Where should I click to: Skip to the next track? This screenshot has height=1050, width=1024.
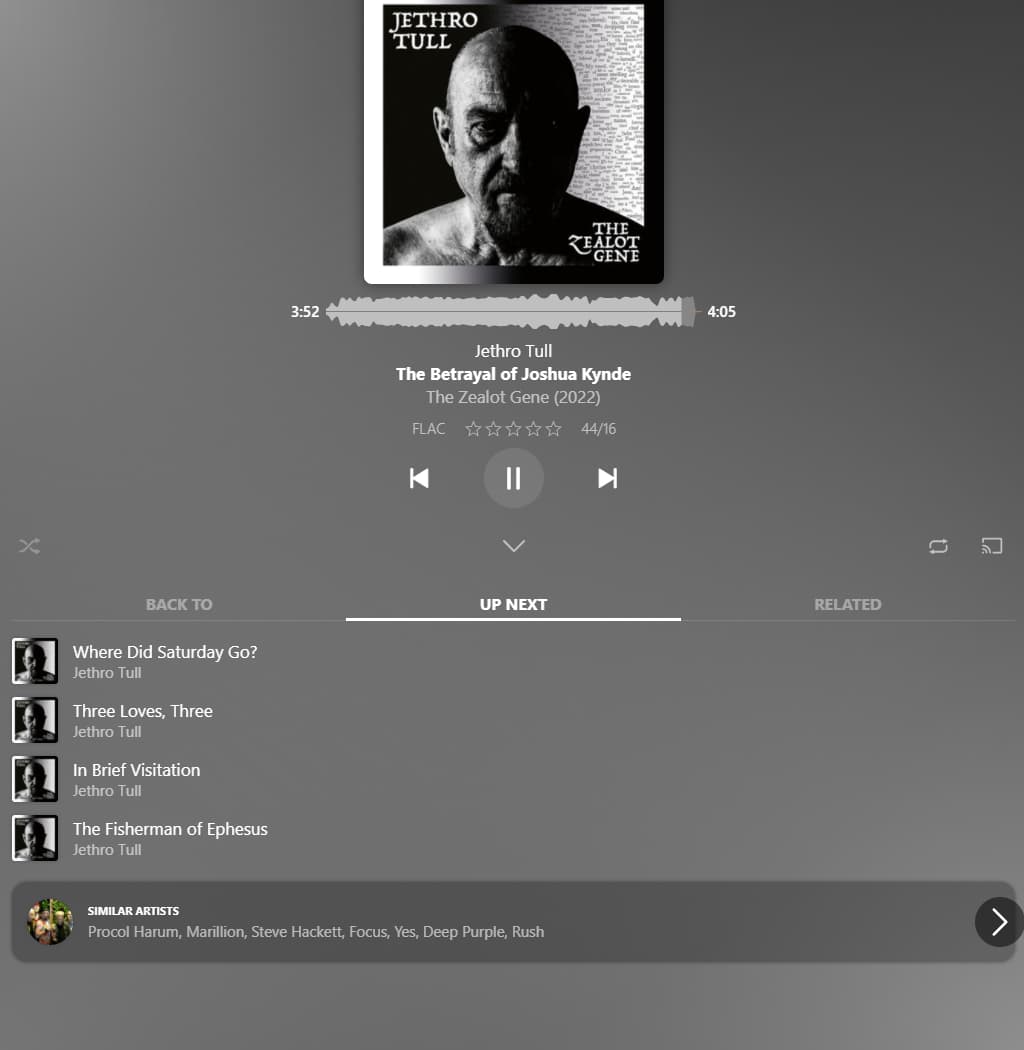pyautogui.click(x=607, y=478)
